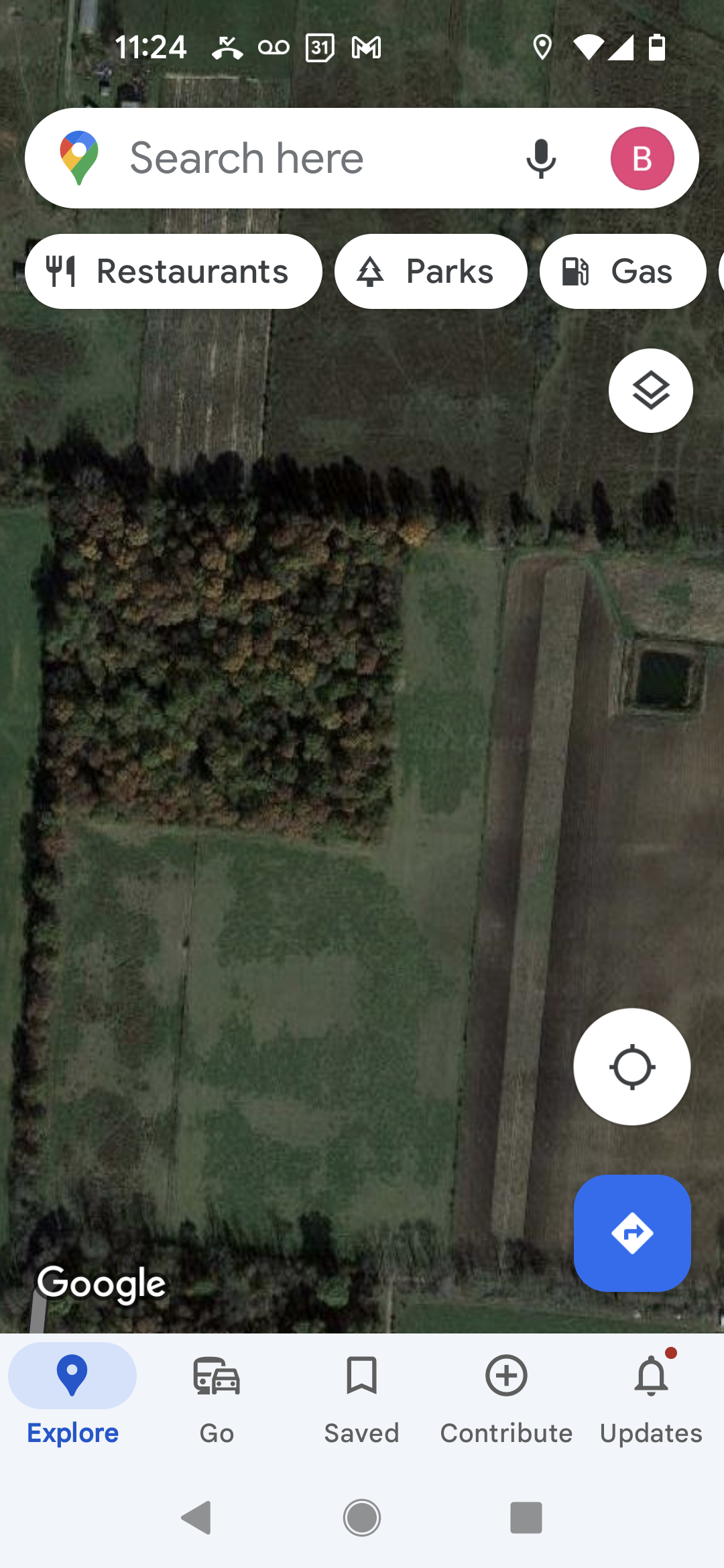The height and width of the screenshot is (1568, 724).
Task: Filter map for Restaurants
Action: (x=174, y=271)
